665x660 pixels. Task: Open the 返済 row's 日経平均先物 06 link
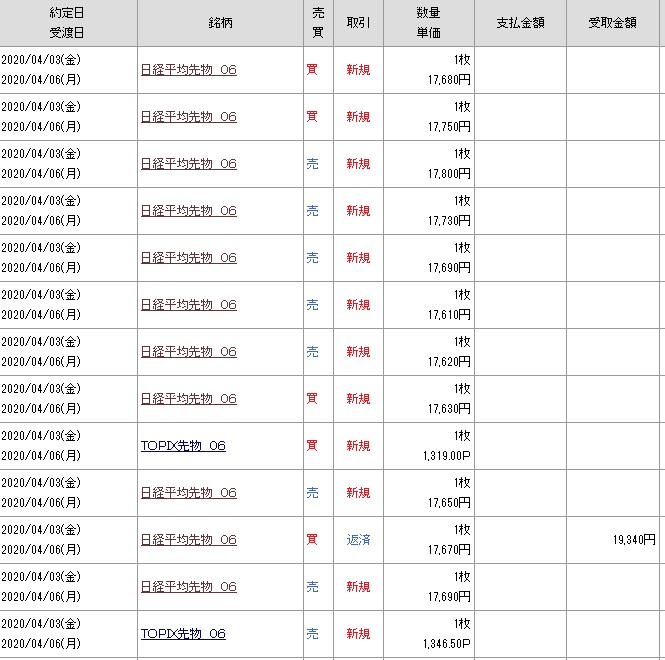click(189, 540)
